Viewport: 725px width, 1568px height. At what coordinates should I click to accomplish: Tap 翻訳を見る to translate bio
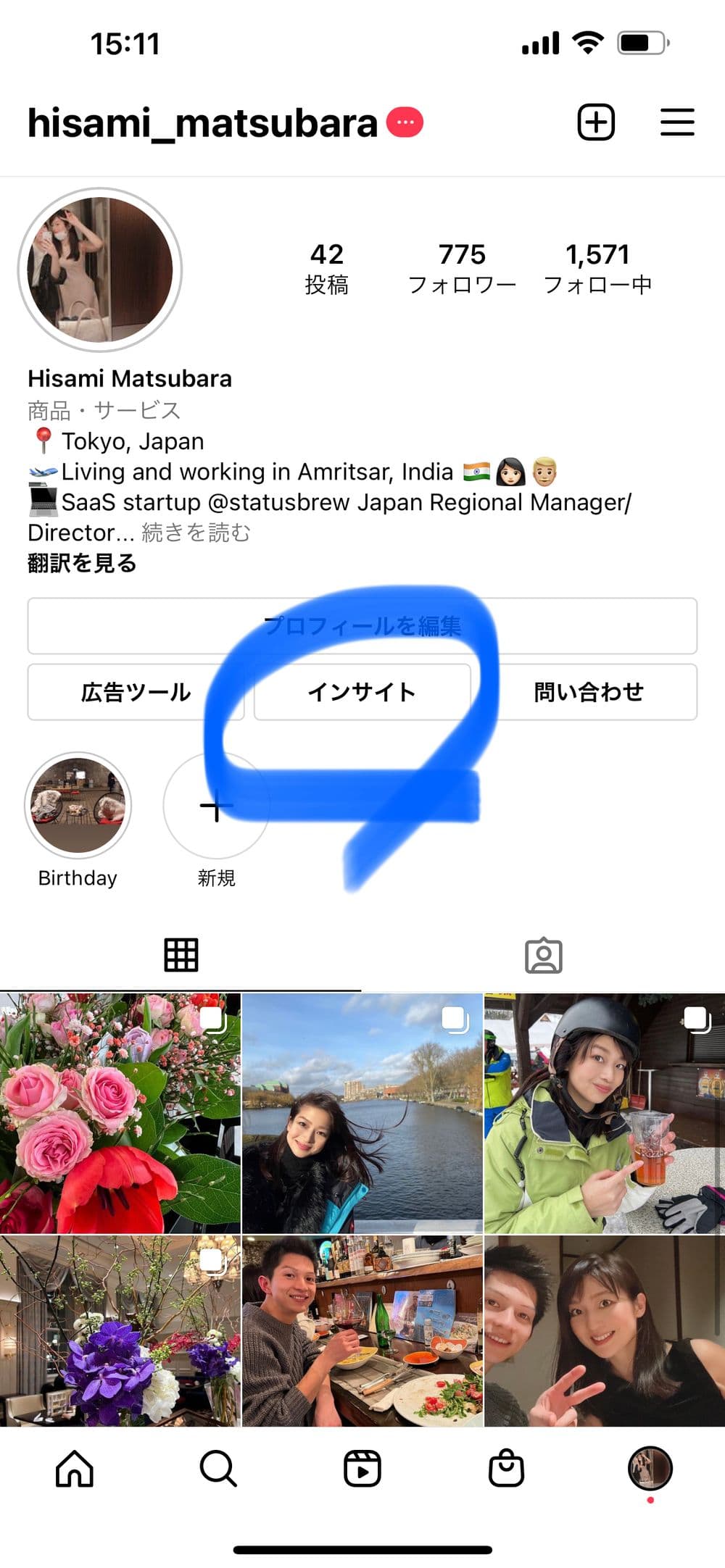click(x=82, y=563)
